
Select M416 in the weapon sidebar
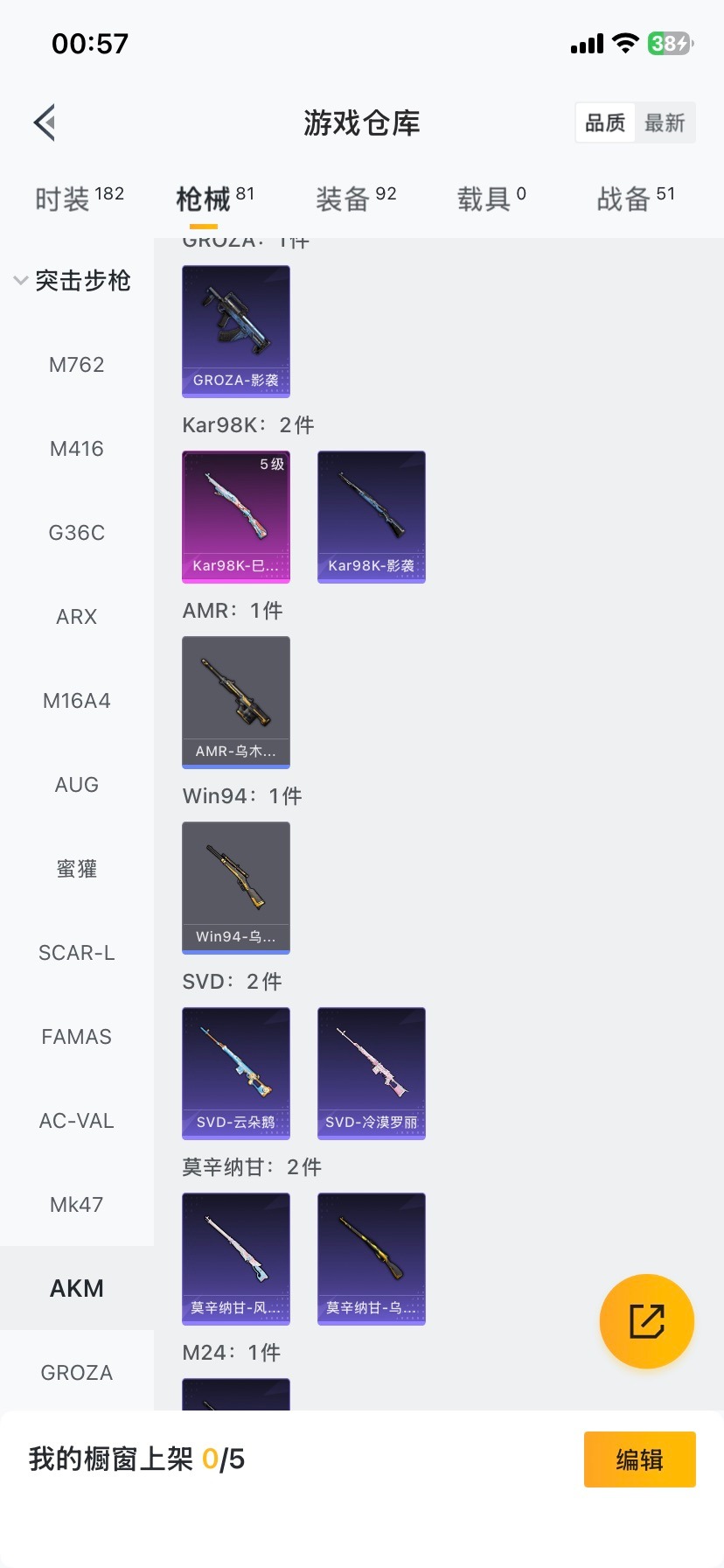coord(77,449)
